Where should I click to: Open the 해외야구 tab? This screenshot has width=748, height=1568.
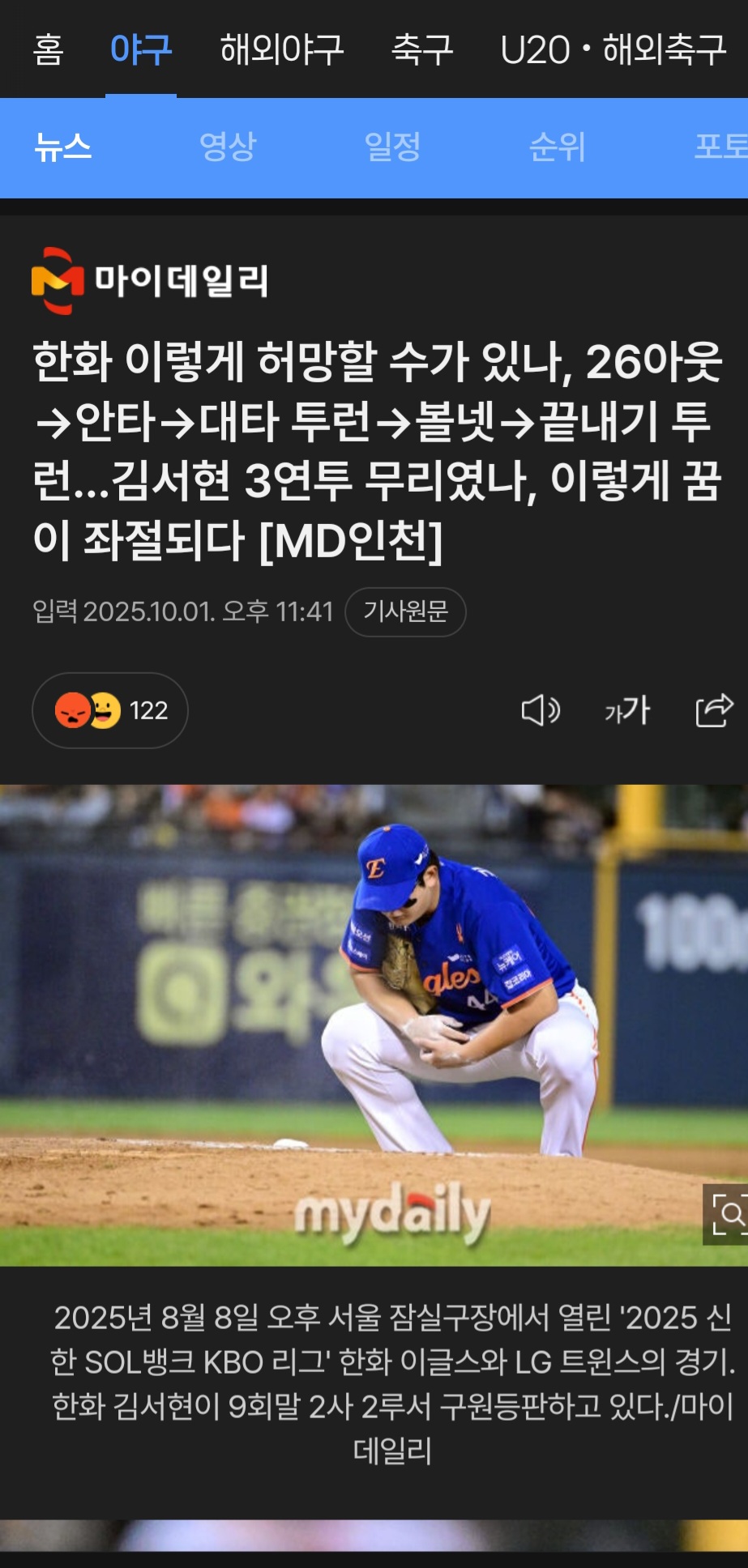(x=281, y=50)
